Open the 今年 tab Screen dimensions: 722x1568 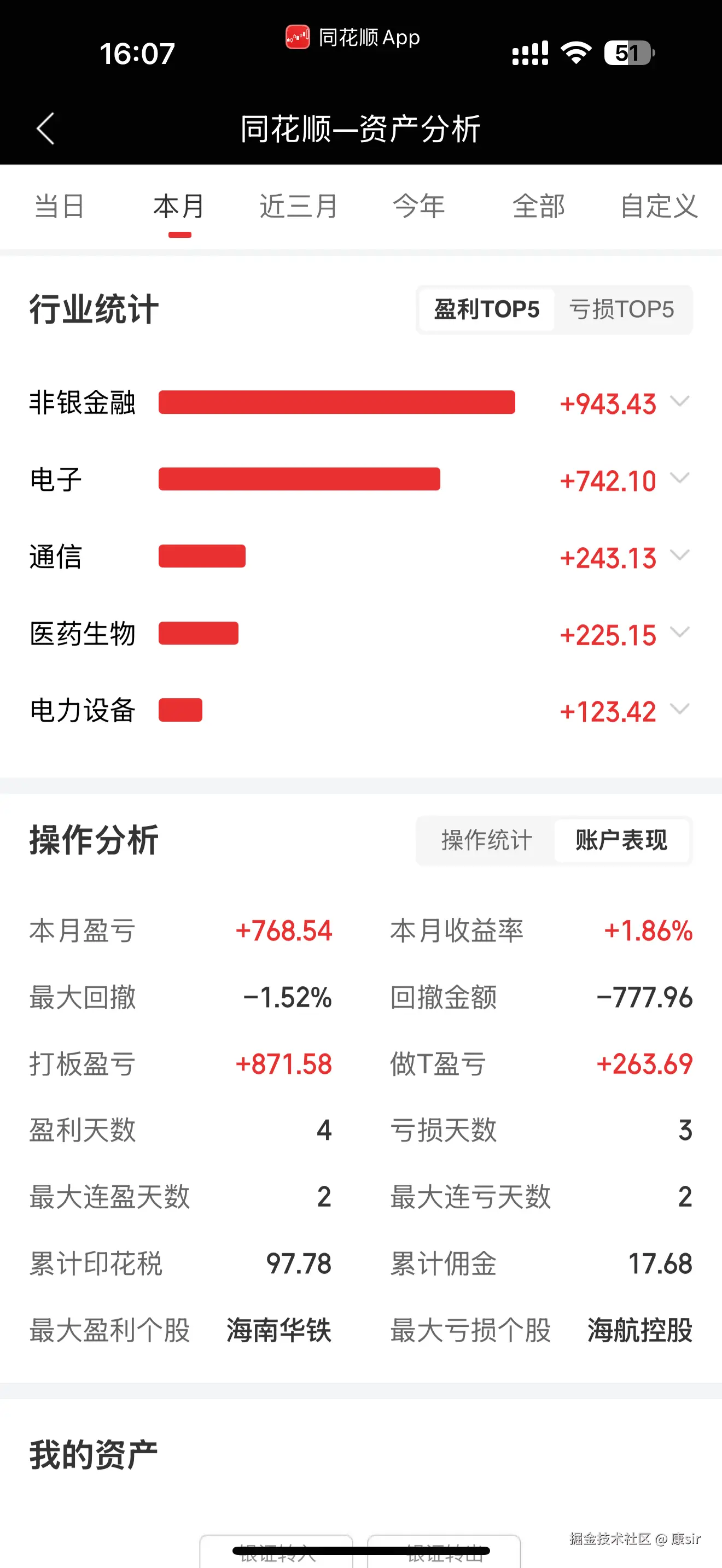420,207
